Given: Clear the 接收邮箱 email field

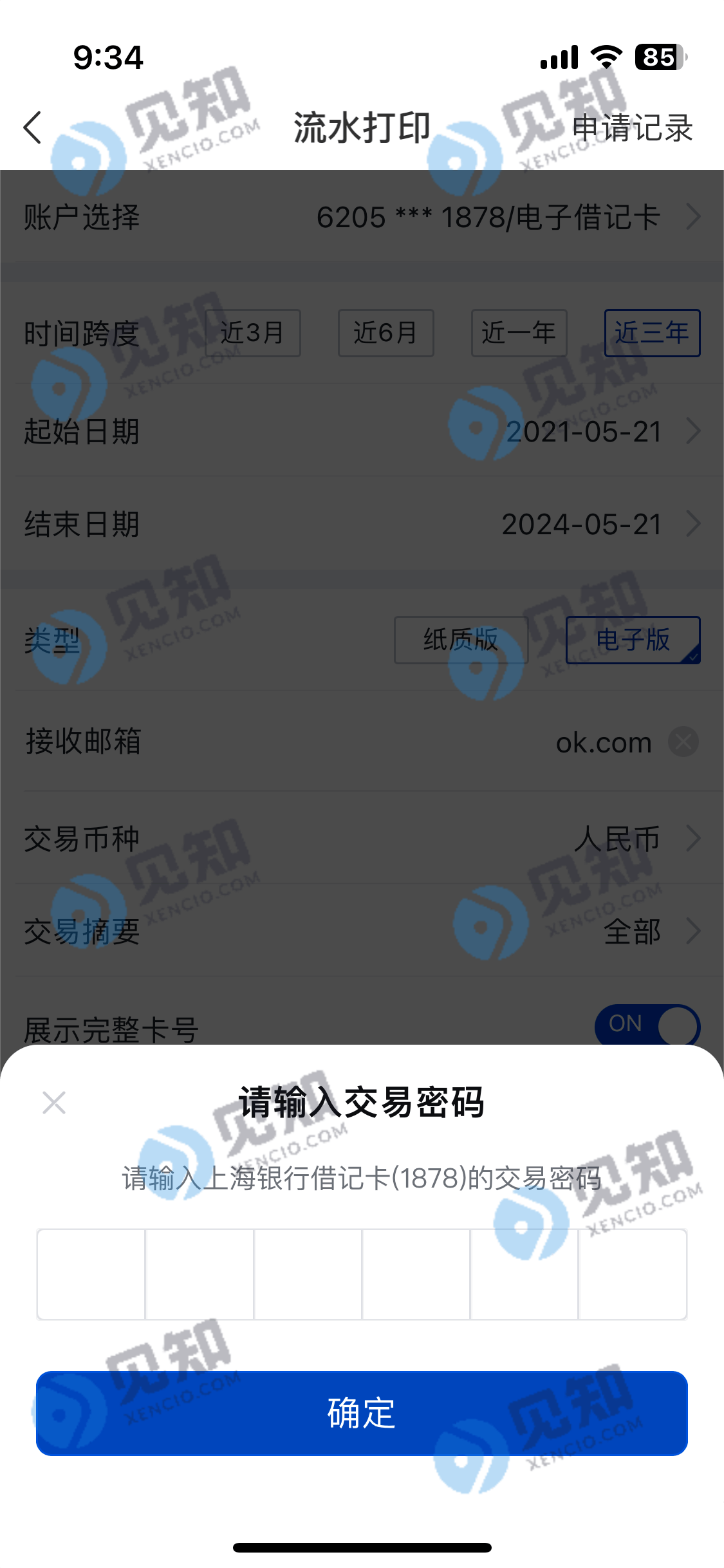Looking at the screenshot, I should pos(683,742).
